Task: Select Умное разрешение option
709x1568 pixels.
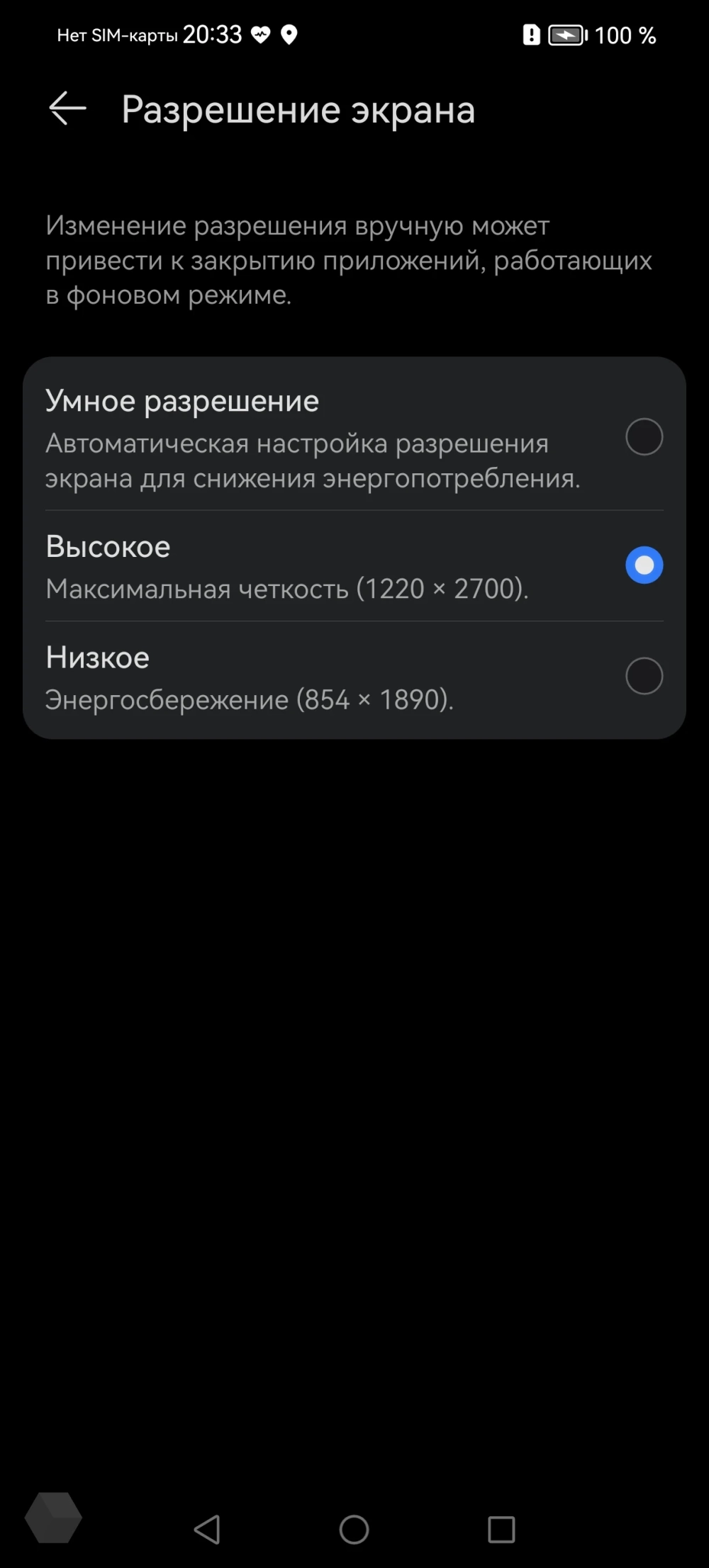Action: click(x=644, y=436)
